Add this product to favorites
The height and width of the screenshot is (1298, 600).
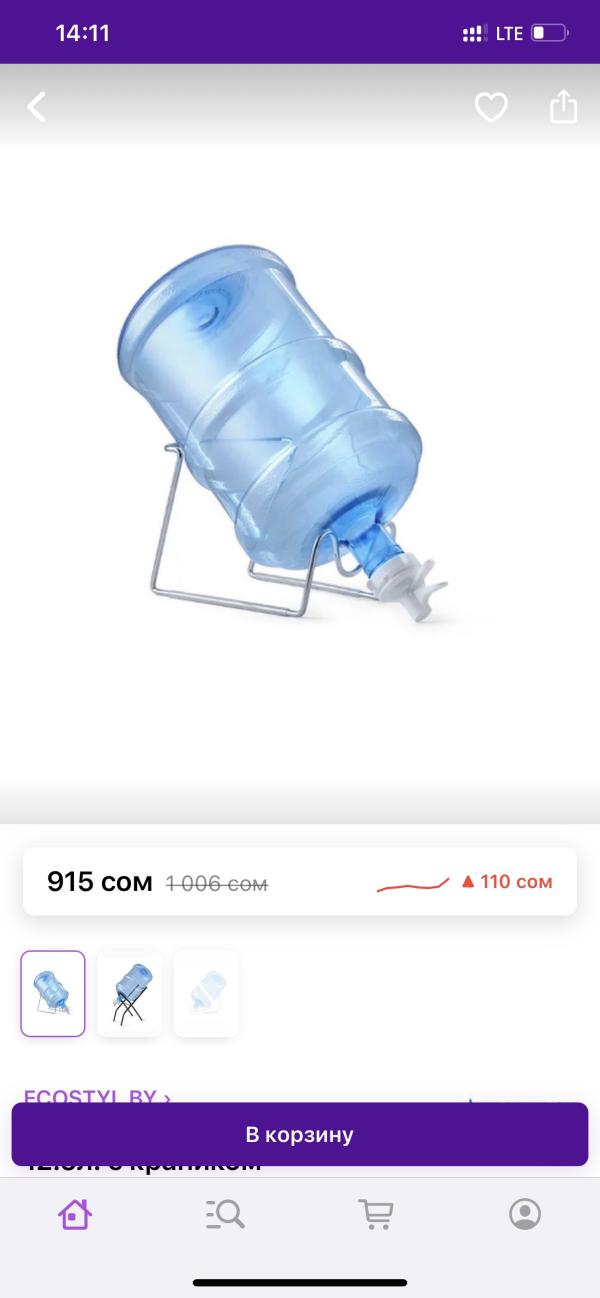[490, 107]
